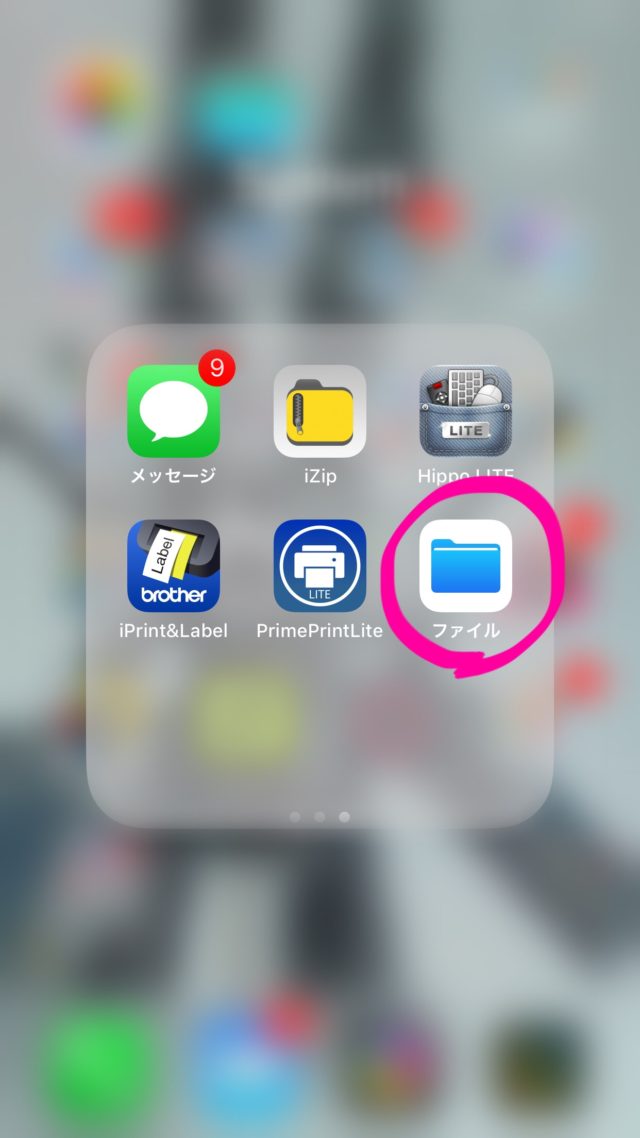Viewport: 640px width, 1138px height.
Task: Launch the iZip app
Action: [320, 411]
